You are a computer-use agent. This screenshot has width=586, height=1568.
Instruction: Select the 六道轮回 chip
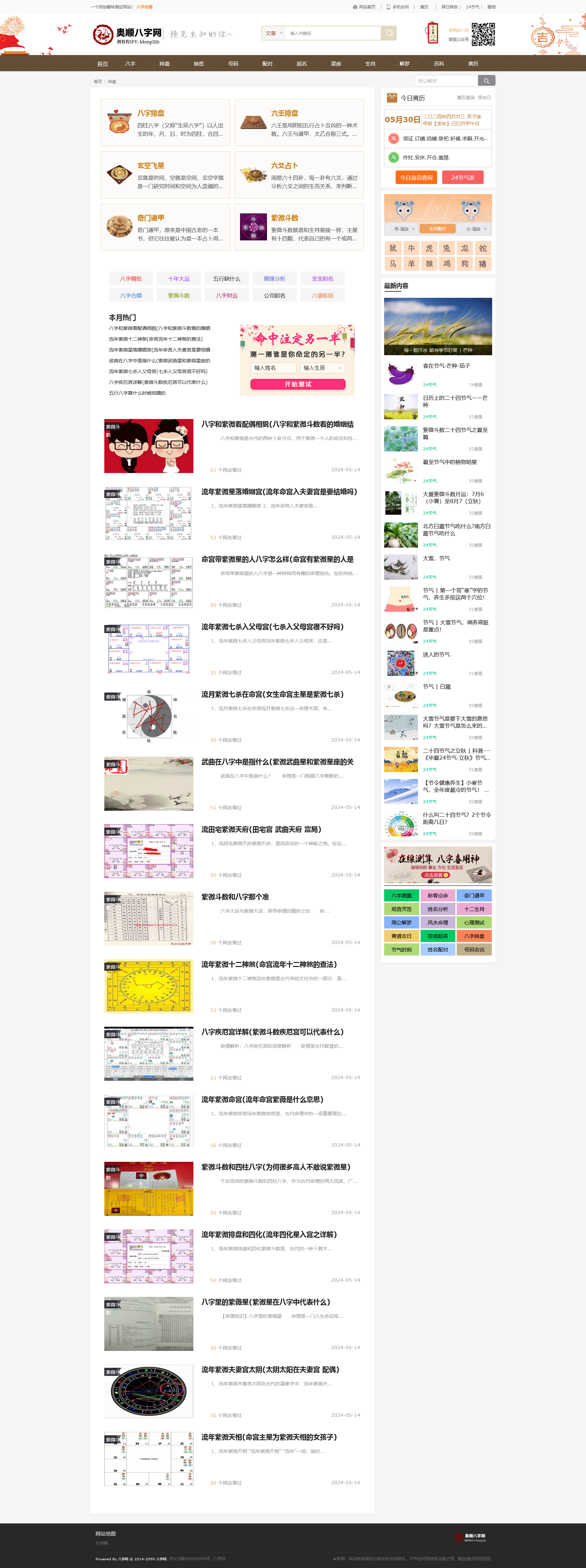[x=322, y=295]
